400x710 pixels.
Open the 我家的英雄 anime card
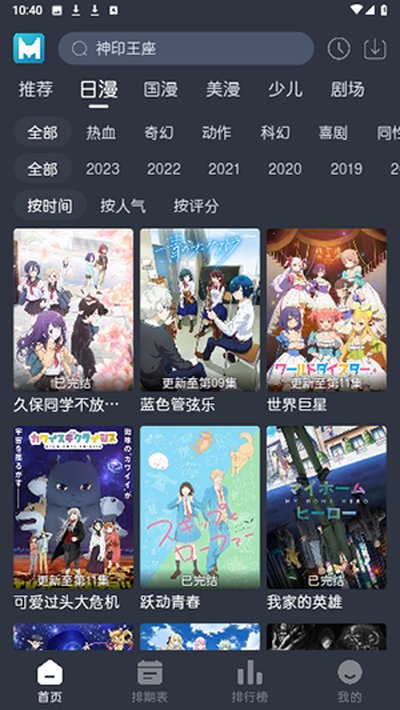[327, 518]
